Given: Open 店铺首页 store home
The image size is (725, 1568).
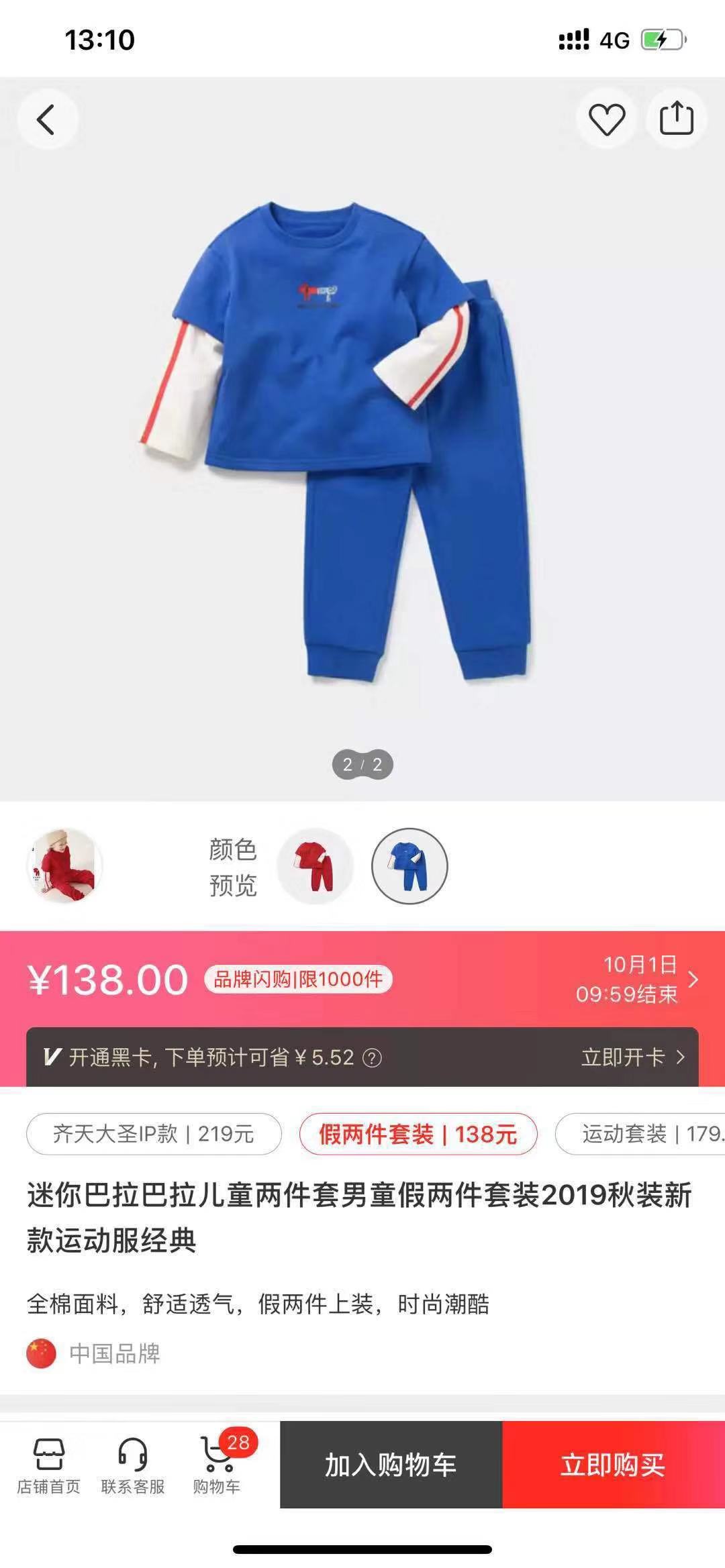Looking at the screenshot, I should click(x=48, y=1467).
